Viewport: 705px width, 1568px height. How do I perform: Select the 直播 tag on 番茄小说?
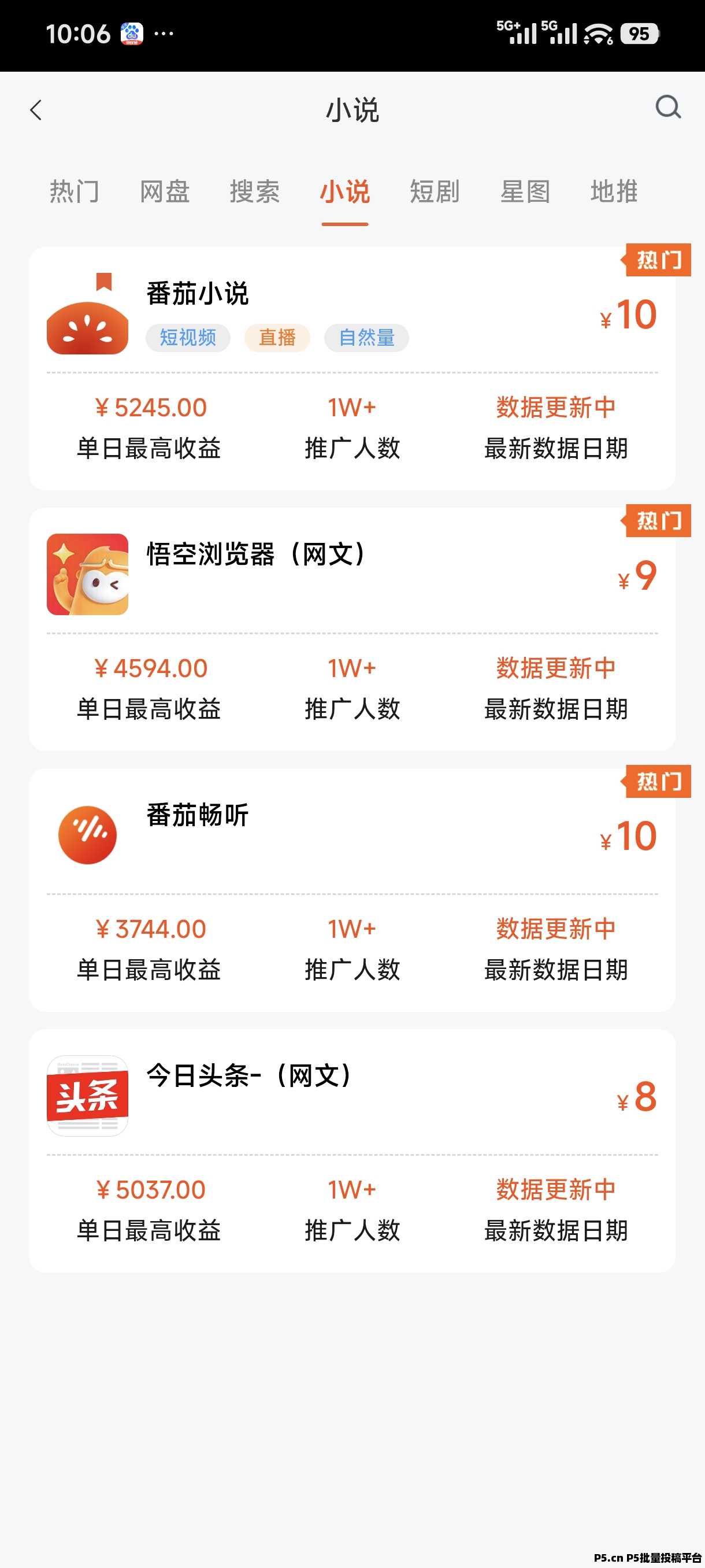pos(277,338)
